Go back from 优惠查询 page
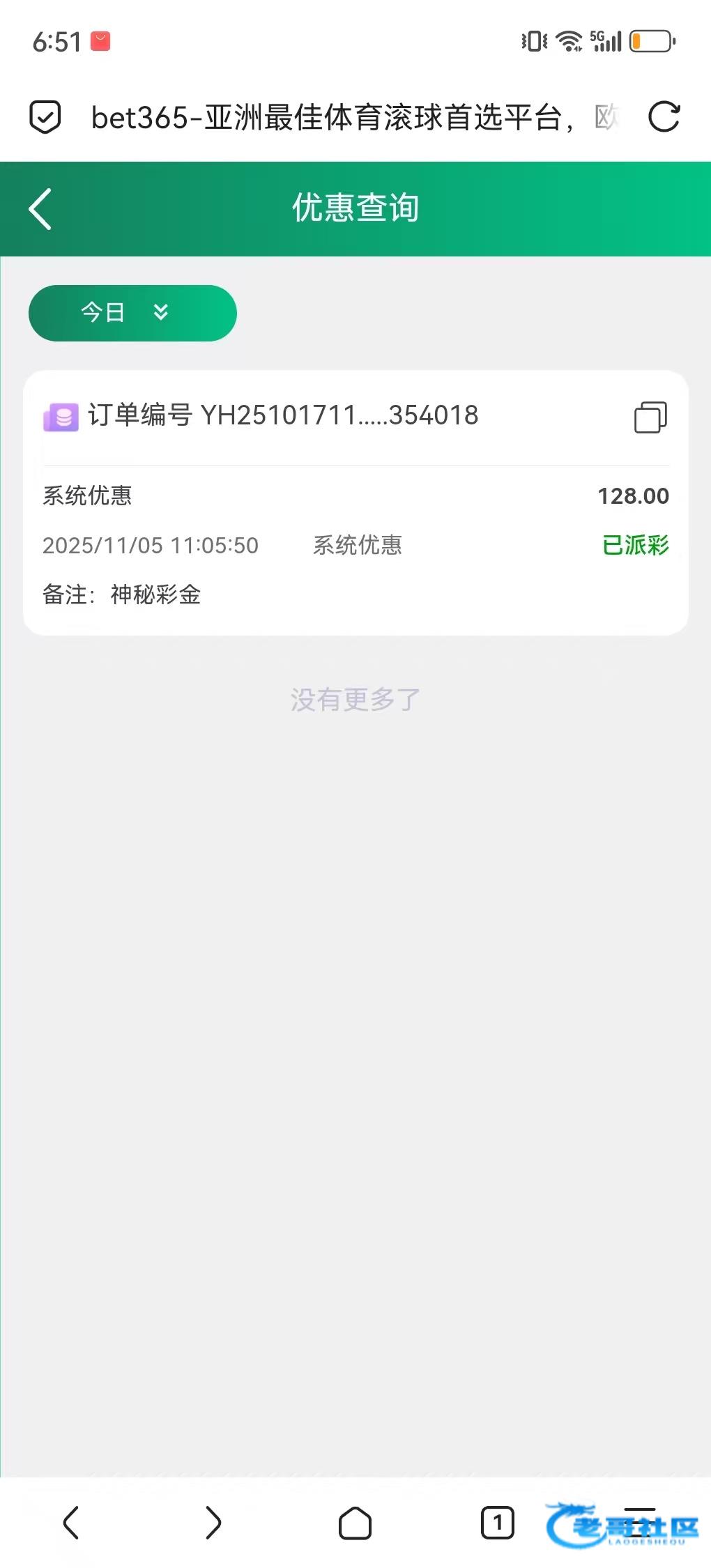 point(40,208)
